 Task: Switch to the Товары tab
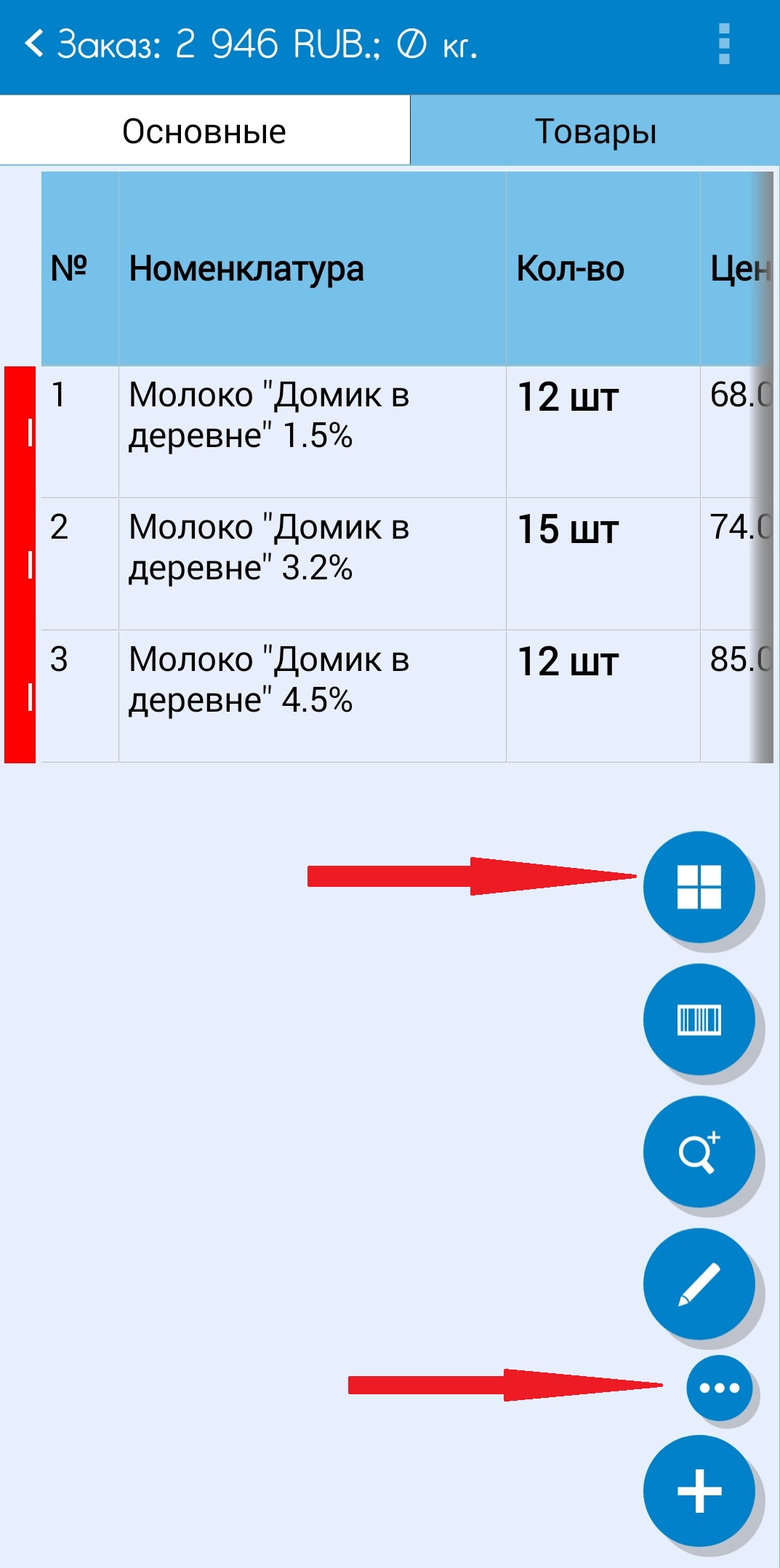(595, 132)
